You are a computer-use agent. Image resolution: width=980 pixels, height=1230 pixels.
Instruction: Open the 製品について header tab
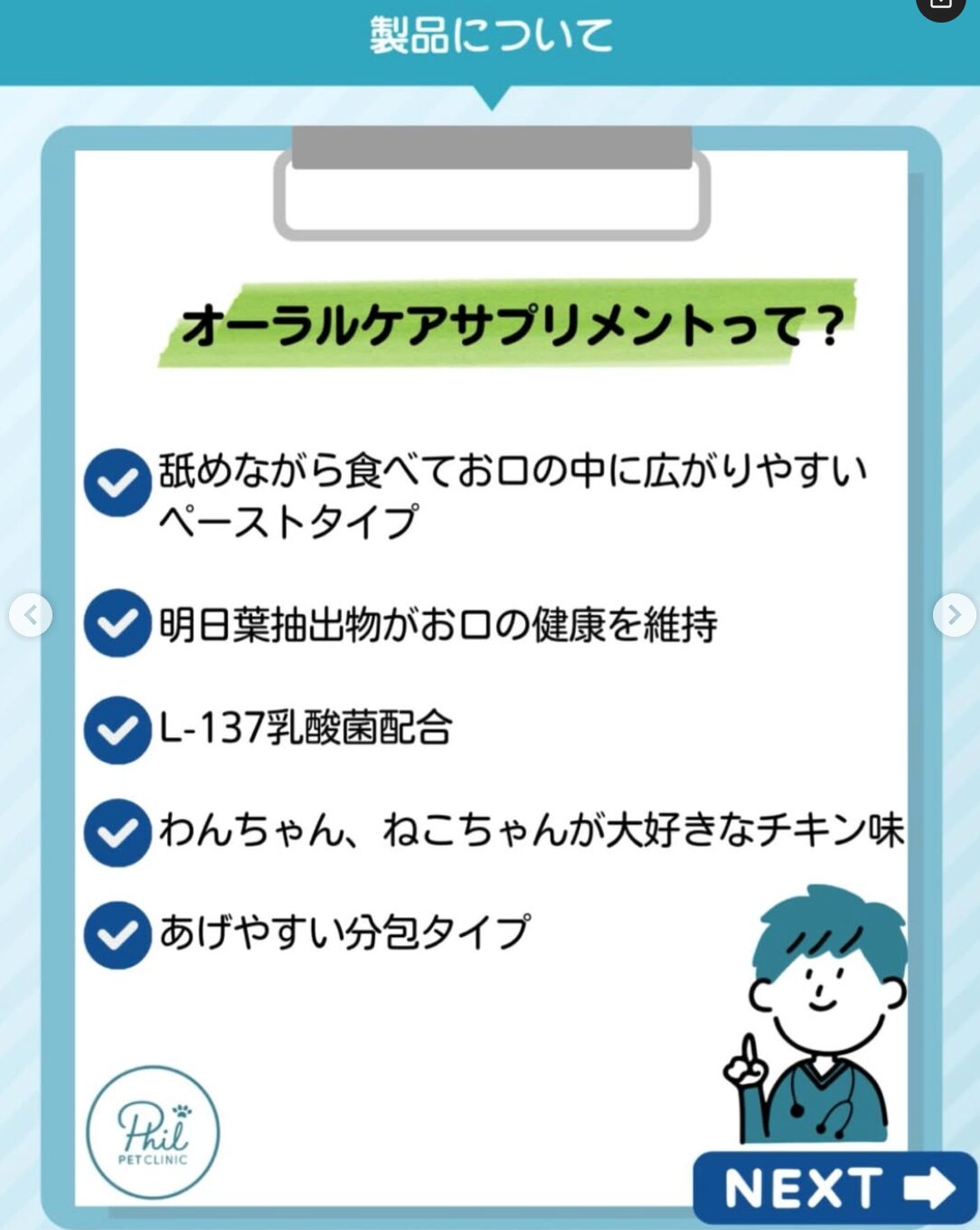[x=489, y=36]
